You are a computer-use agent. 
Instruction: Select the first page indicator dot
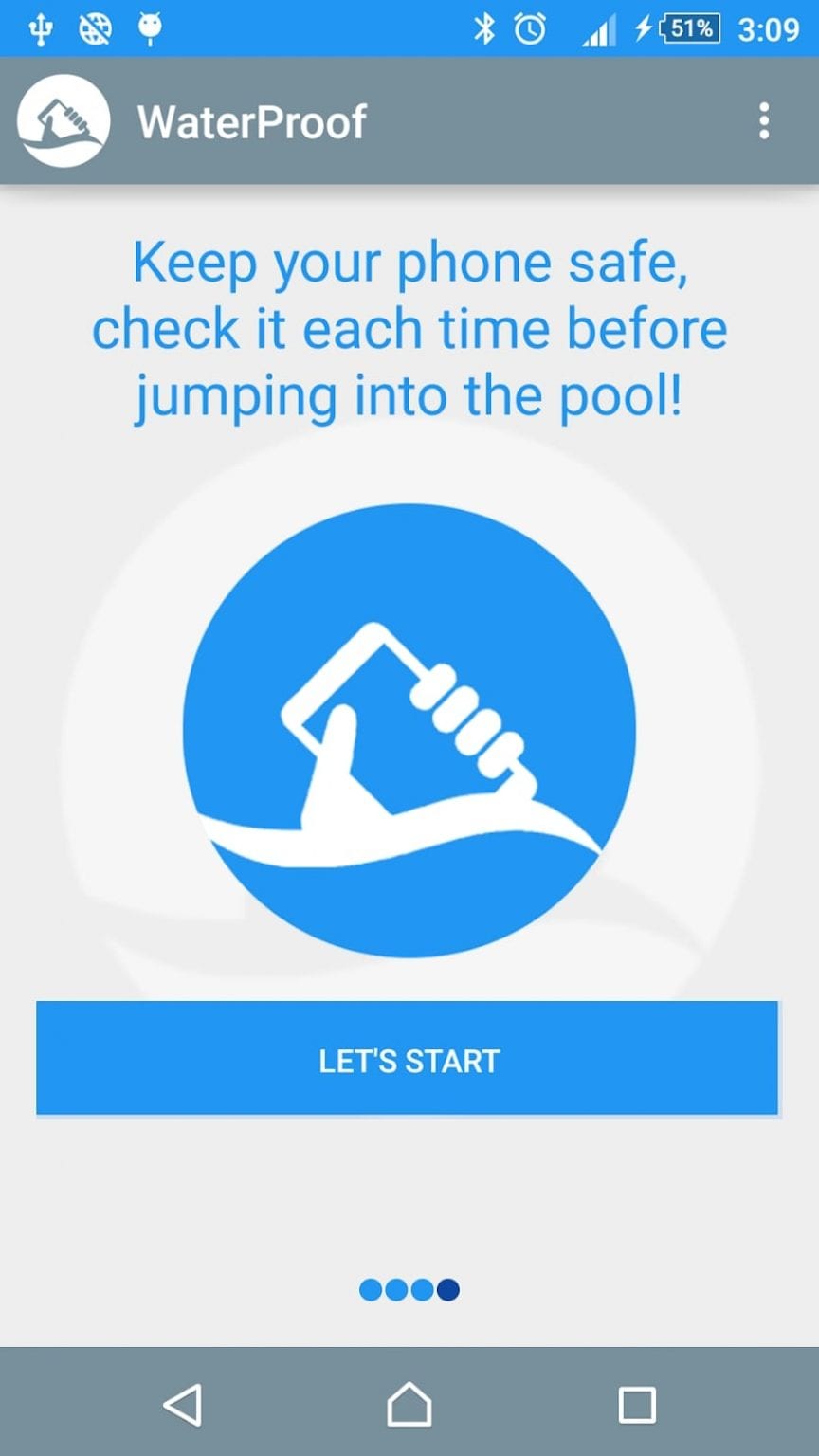[370, 1290]
